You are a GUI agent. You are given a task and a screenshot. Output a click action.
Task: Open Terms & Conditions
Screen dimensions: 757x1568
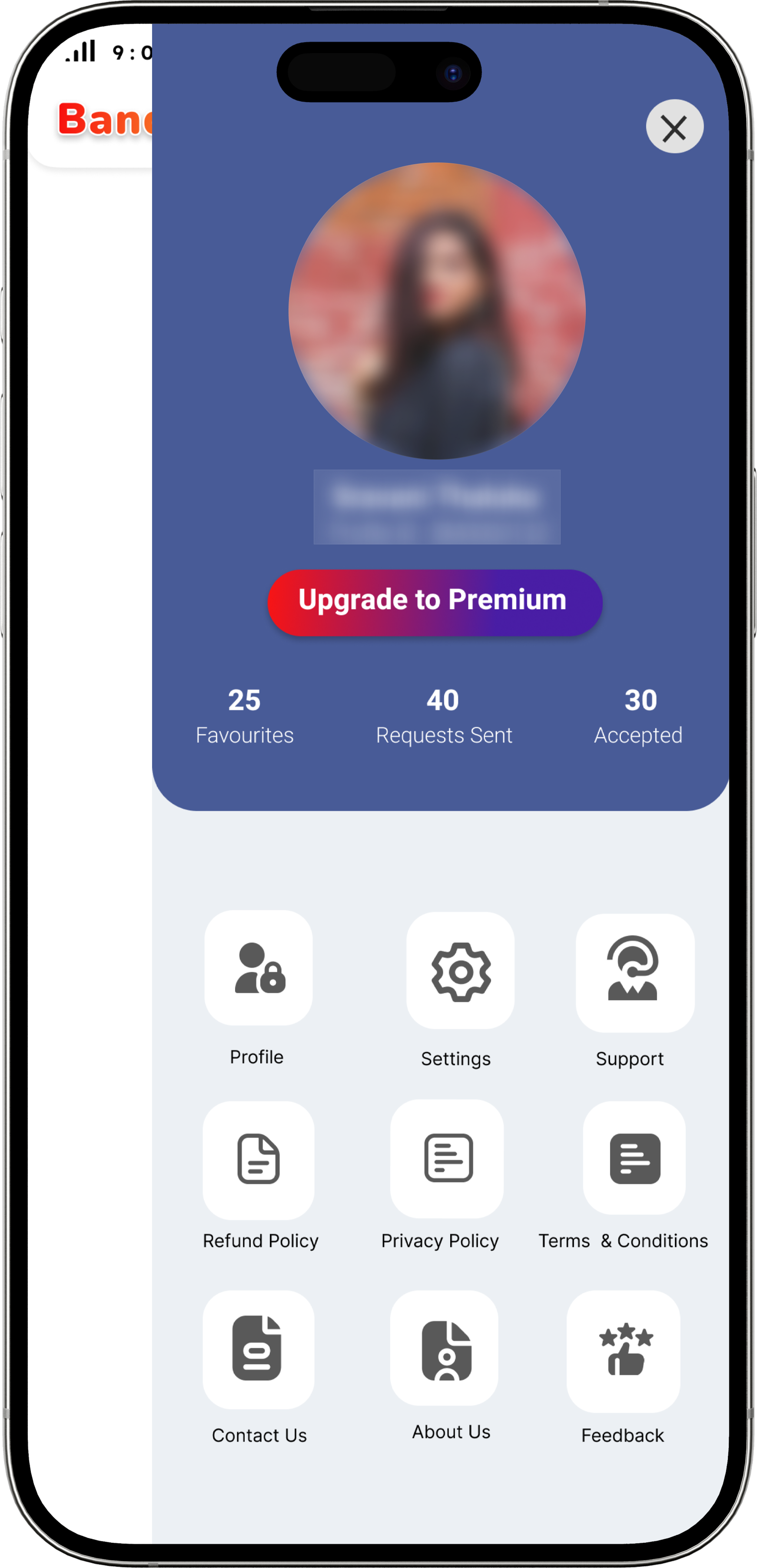634,1158
